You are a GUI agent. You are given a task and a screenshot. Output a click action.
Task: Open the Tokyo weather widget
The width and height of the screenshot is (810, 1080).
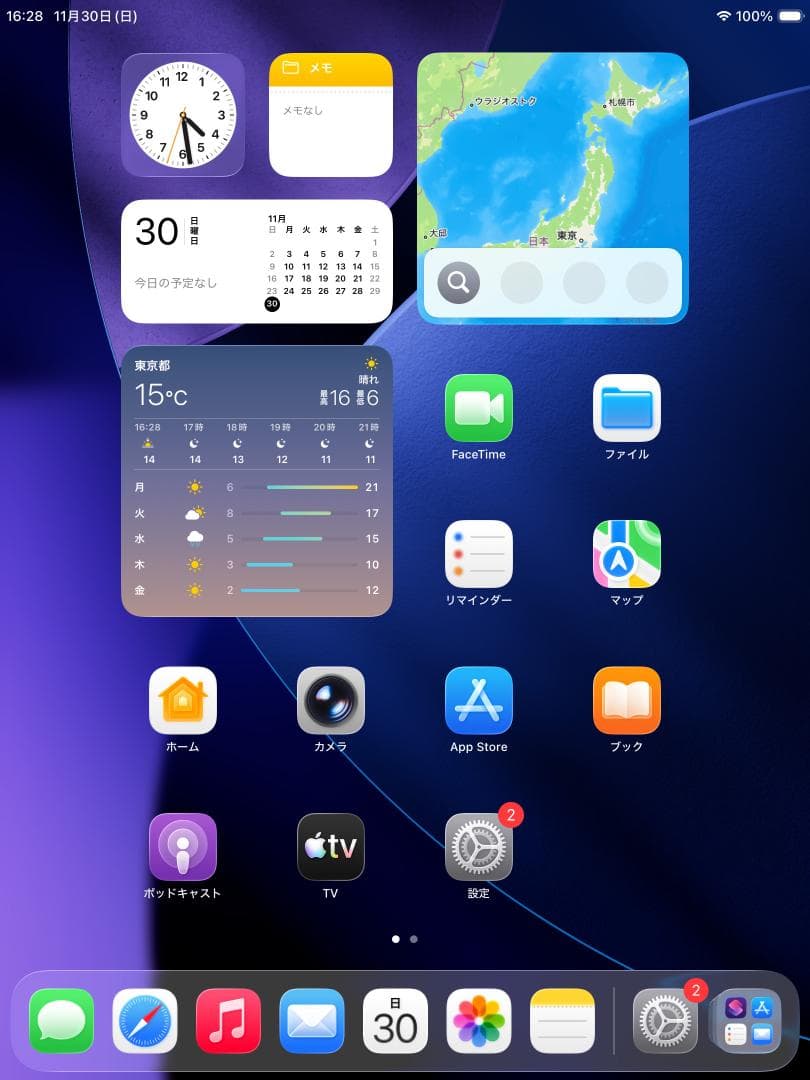point(257,480)
